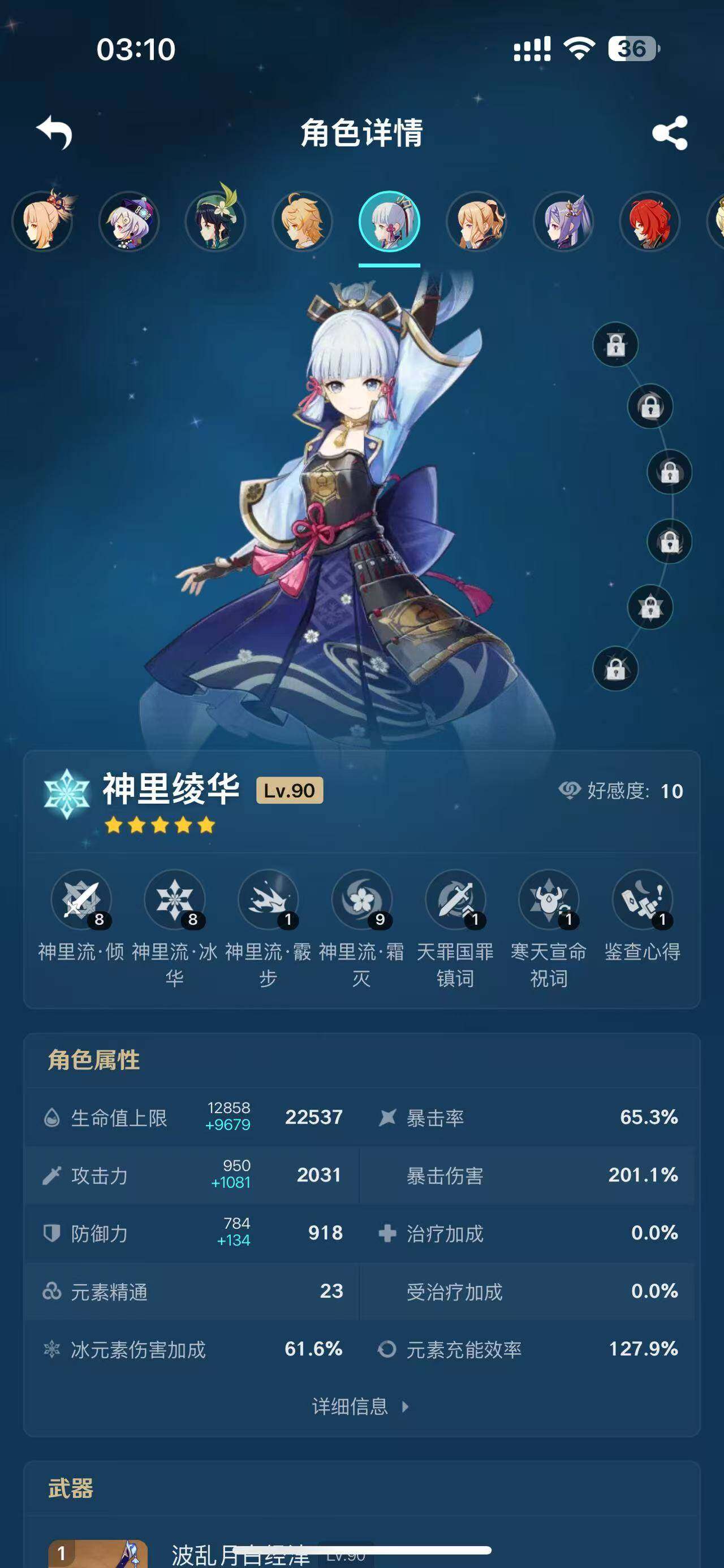Share this character detail page

[669, 133]
